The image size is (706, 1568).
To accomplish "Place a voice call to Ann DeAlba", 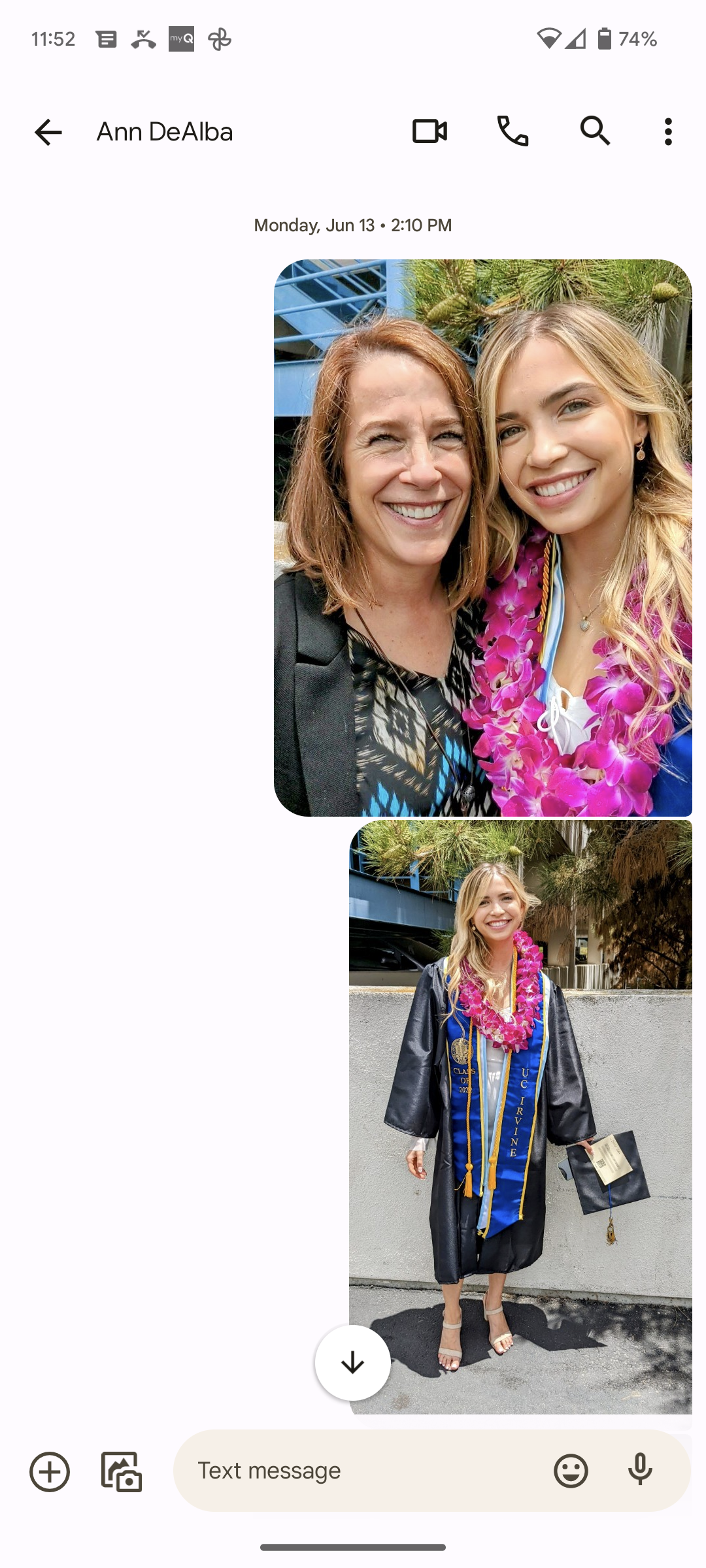I will tap(513, 131).
